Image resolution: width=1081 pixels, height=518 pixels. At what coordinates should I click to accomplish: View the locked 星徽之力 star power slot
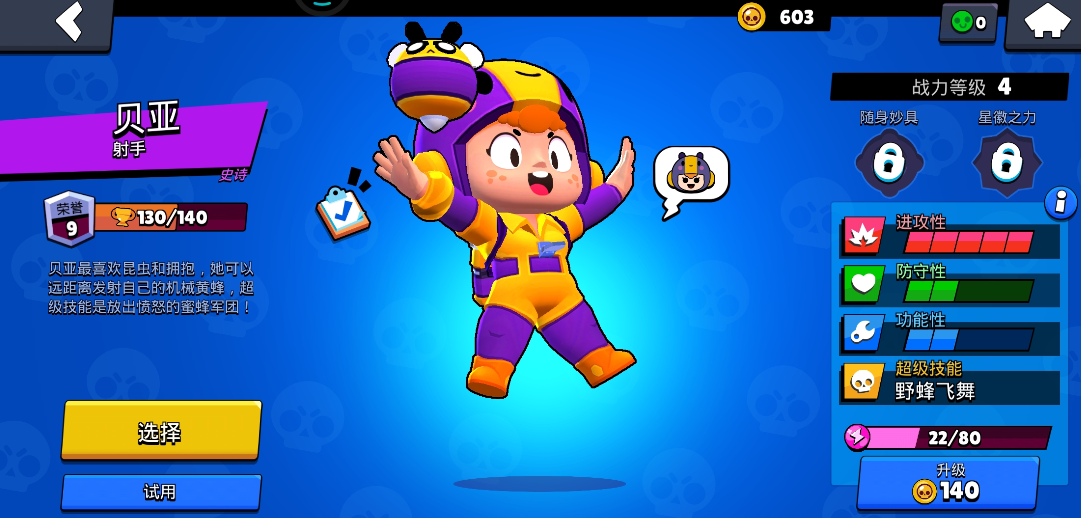1007,162
